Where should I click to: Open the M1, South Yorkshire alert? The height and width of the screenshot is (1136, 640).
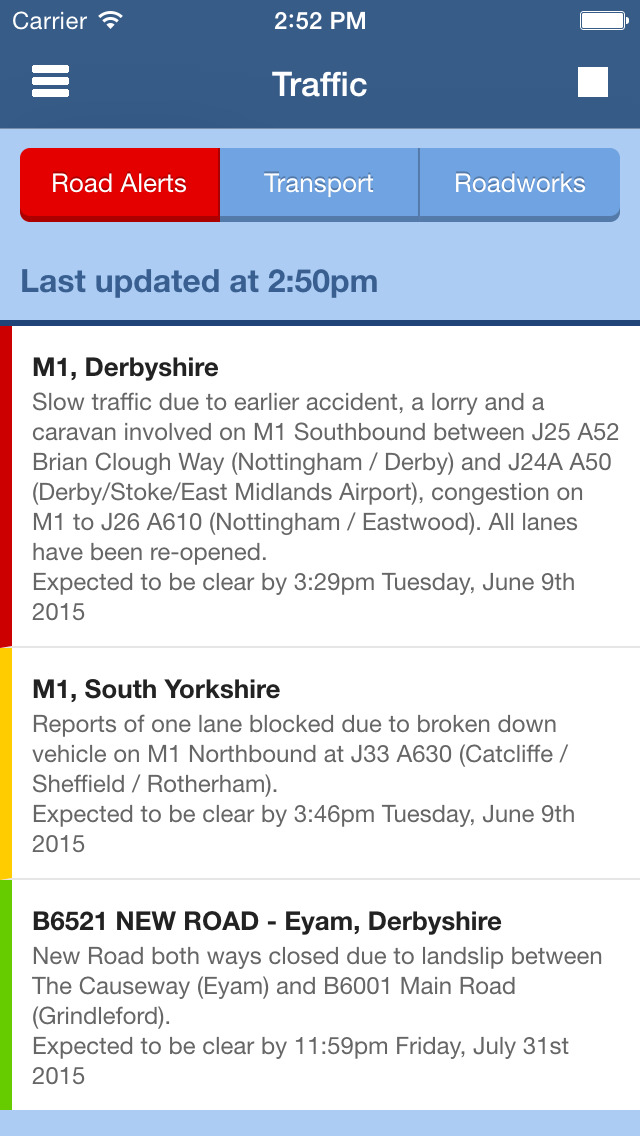[320, 764]
